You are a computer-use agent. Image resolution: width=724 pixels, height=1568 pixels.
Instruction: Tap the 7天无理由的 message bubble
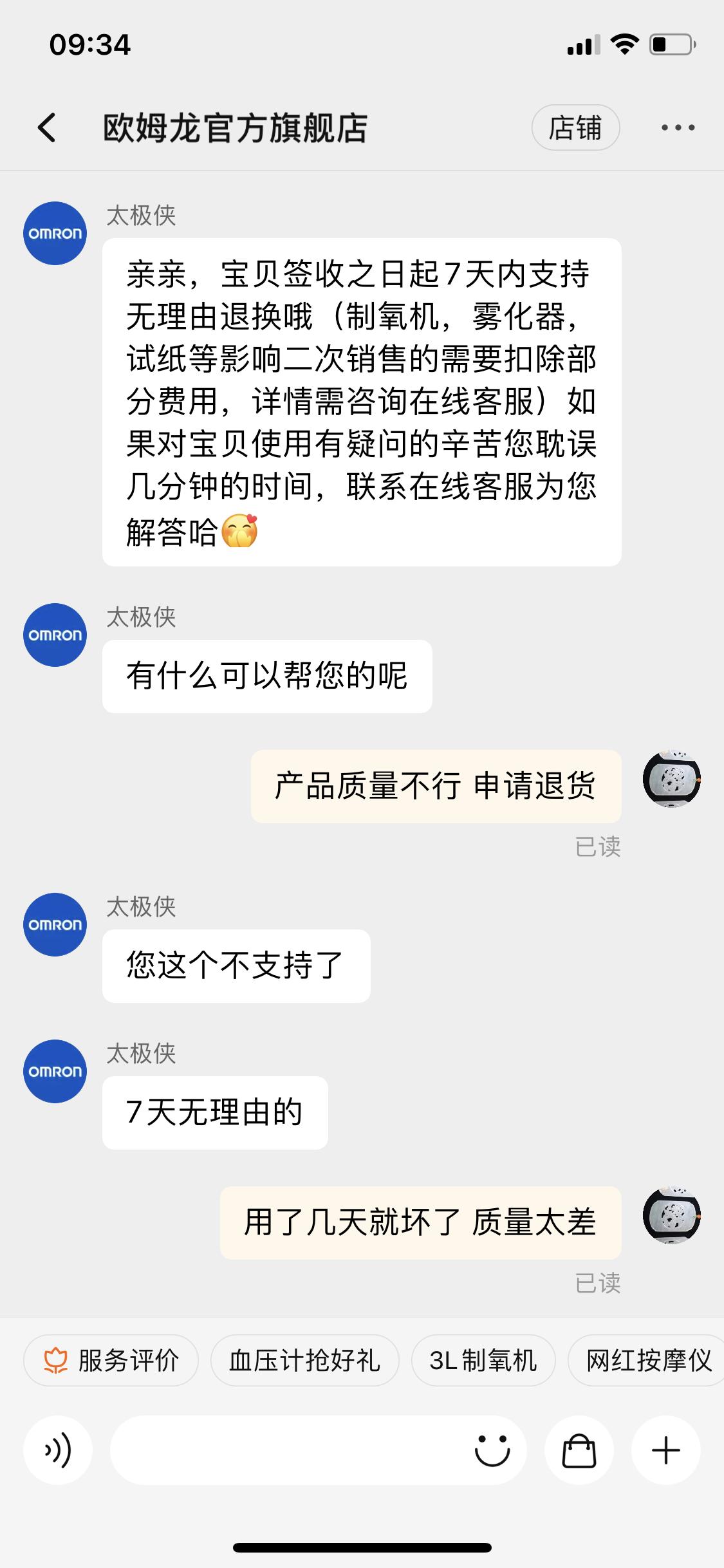215,1113
